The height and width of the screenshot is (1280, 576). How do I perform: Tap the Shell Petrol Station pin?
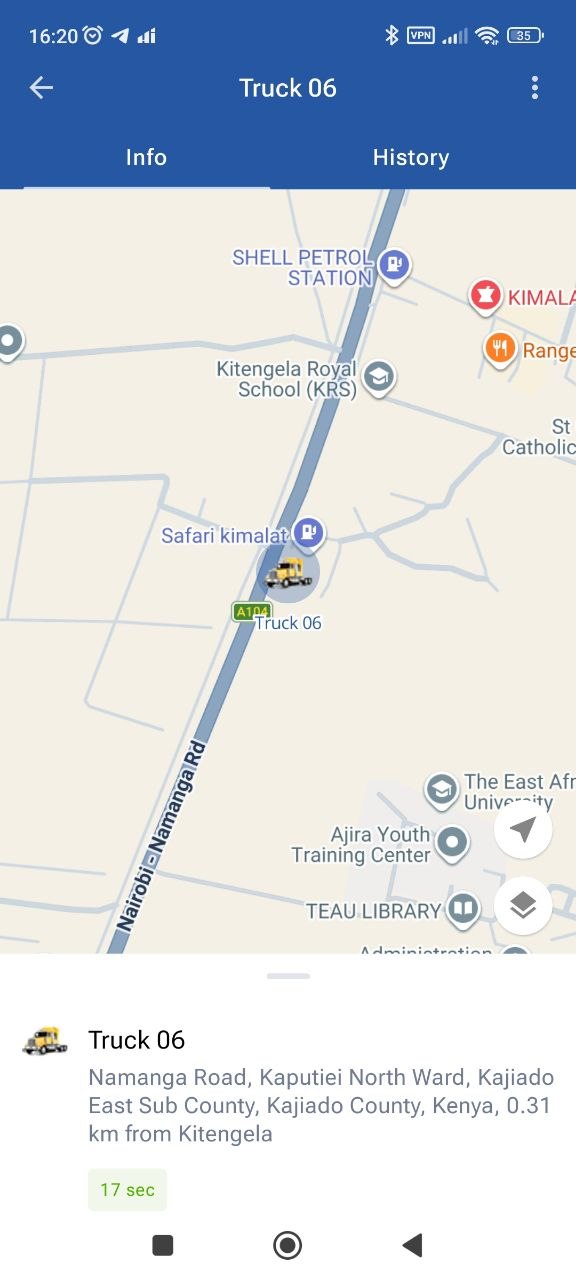[x=395, y=267]
